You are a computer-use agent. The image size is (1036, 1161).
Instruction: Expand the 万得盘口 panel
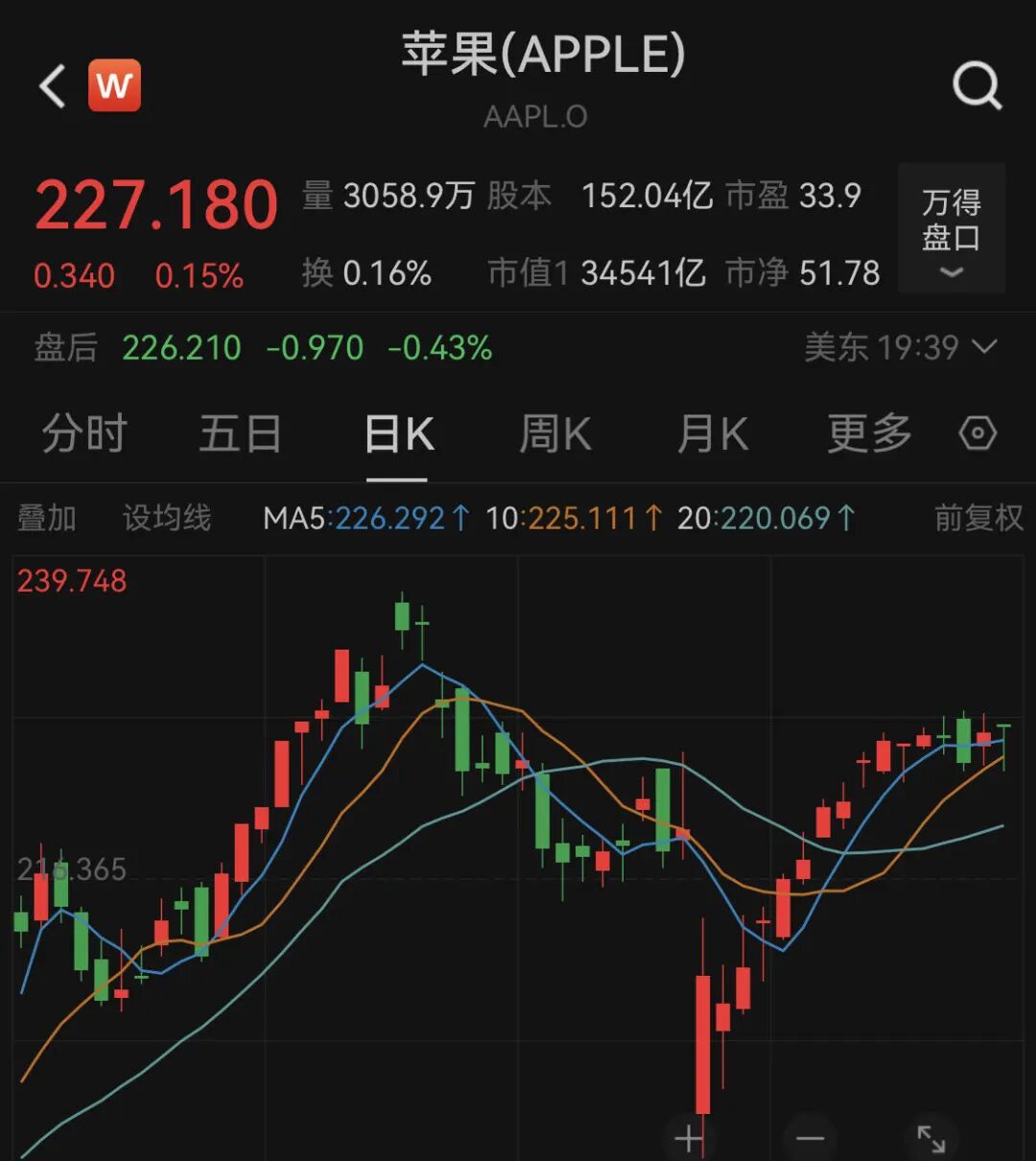[951, 228]
